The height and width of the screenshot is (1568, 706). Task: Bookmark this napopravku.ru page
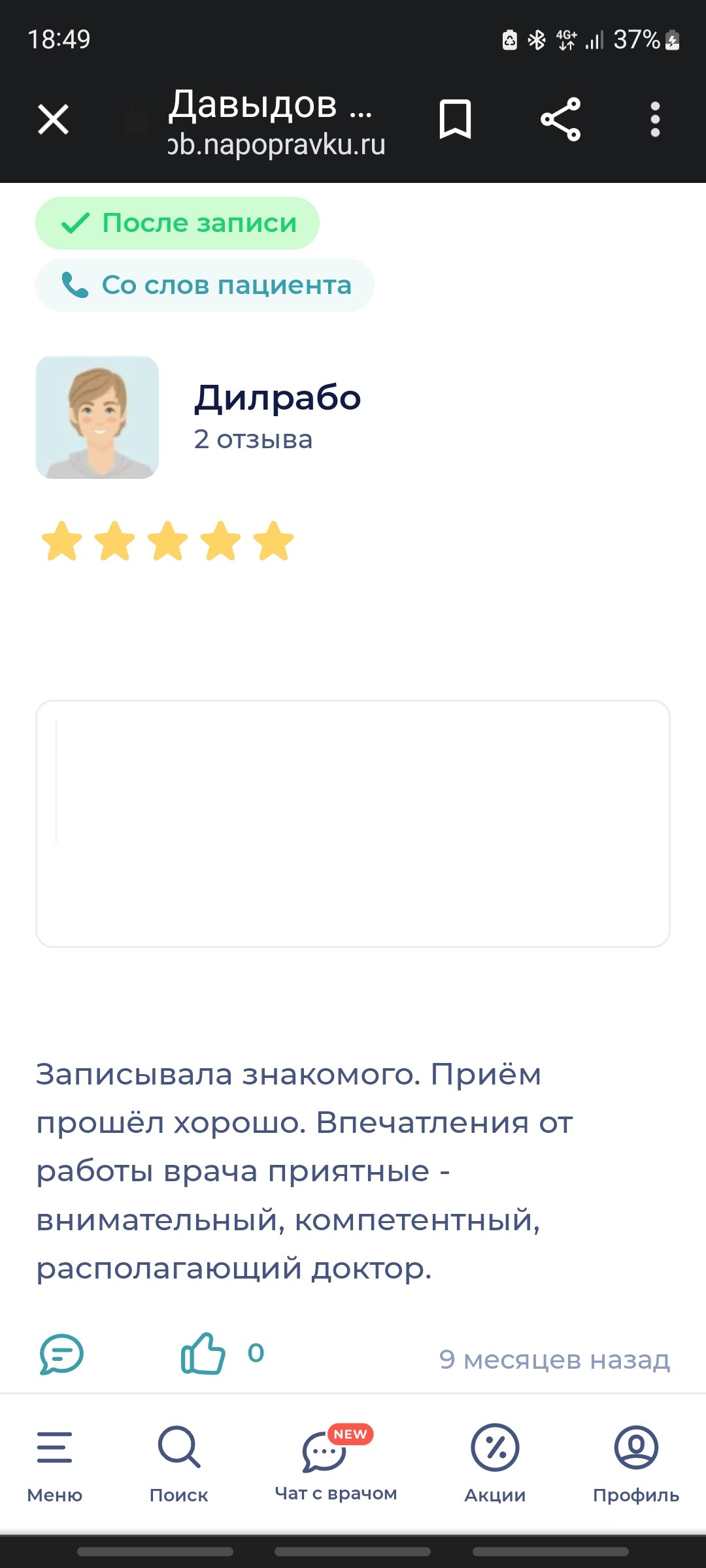click(455, 120)
